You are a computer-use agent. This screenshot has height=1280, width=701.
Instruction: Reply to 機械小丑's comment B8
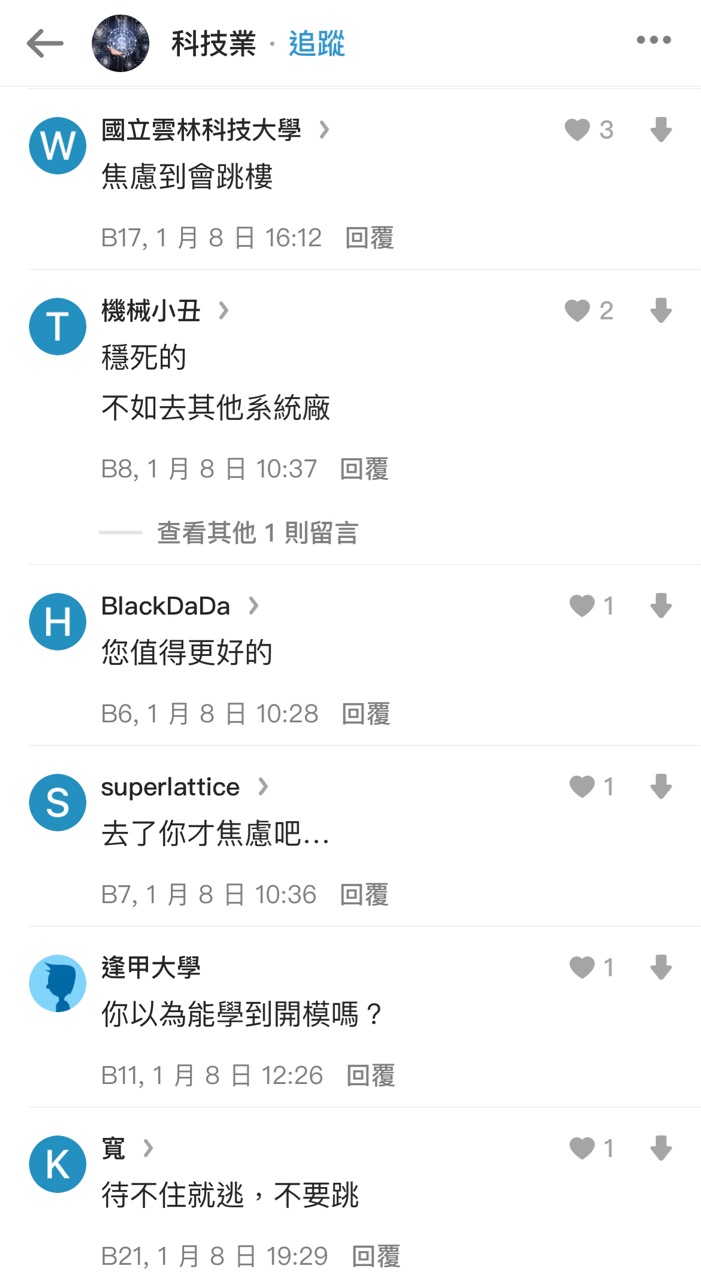364,469
